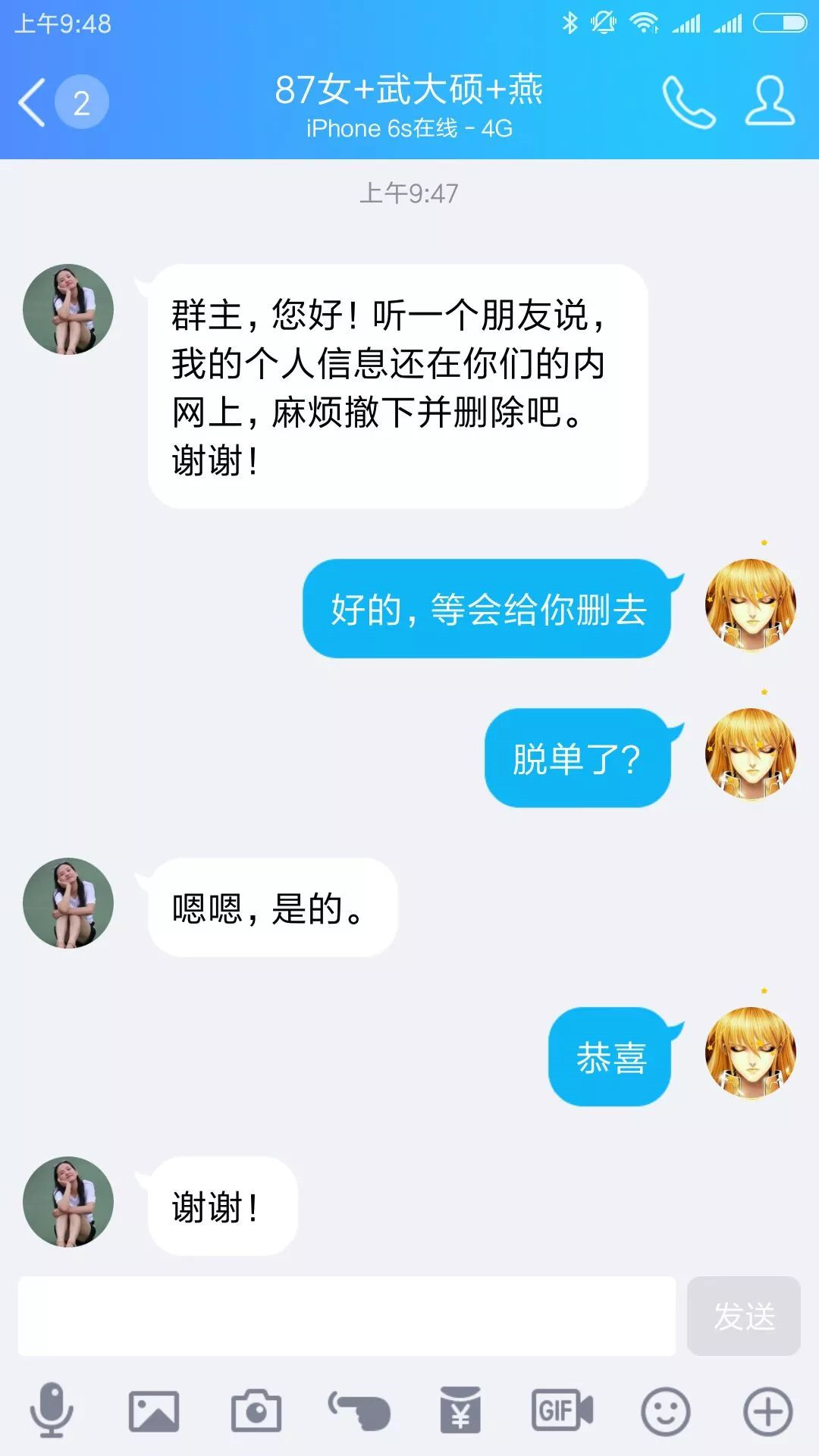Open the camera to take a photo
The height and width of the screenshot is (1456, 819).
(x=256, y=1410)
